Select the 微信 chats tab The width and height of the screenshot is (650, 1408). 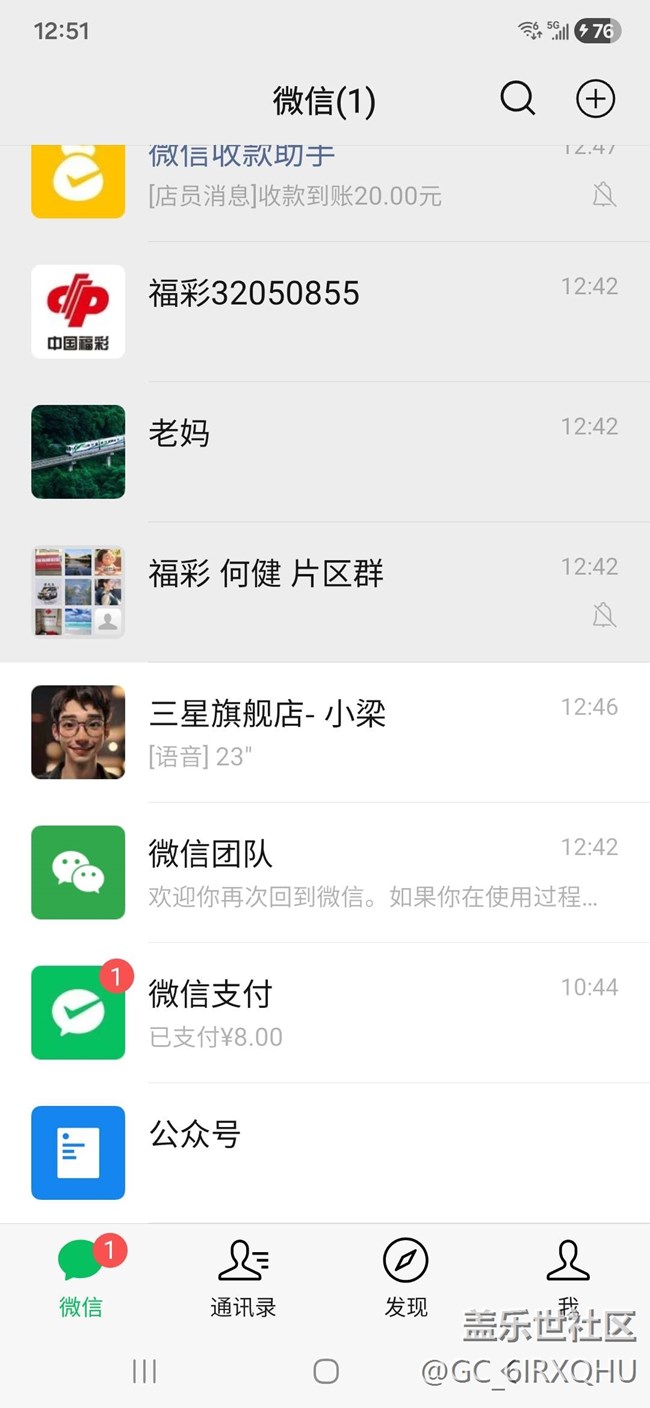(81, 1278)
